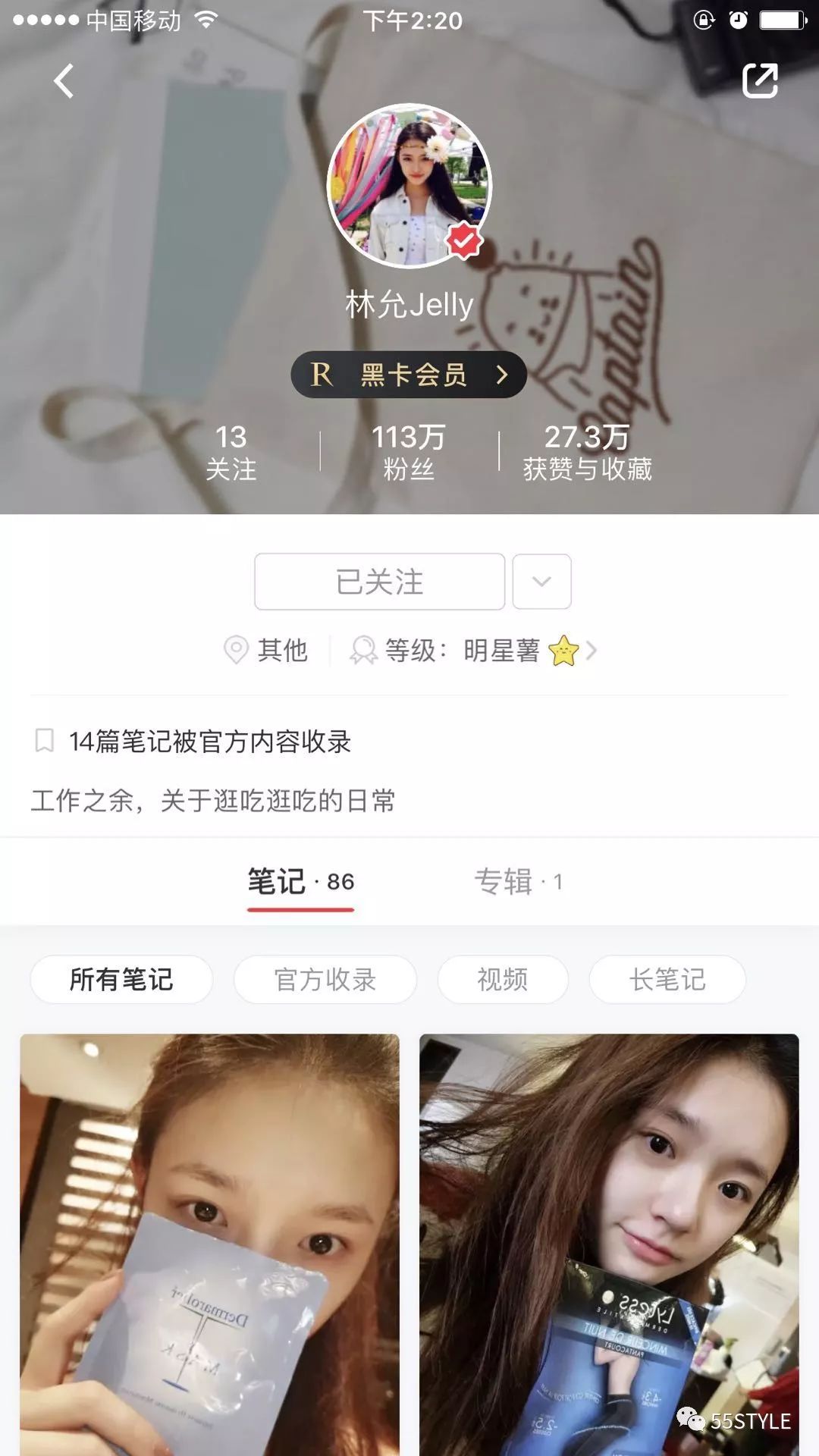This screenshot has width=819, height=1456.
Task: Expand the 黑卡会员 banner chevron
Action: click(500, 373)
